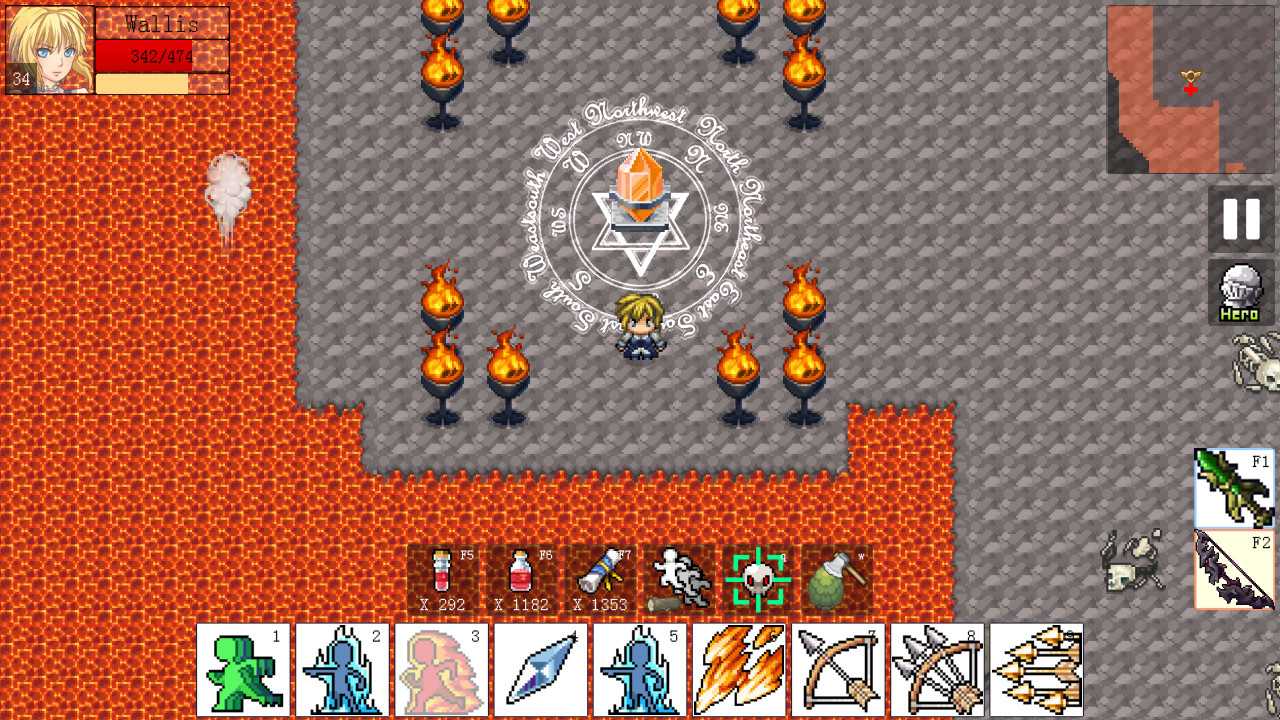
Task: Open the Hero menu
Action: coord(1240,293)
